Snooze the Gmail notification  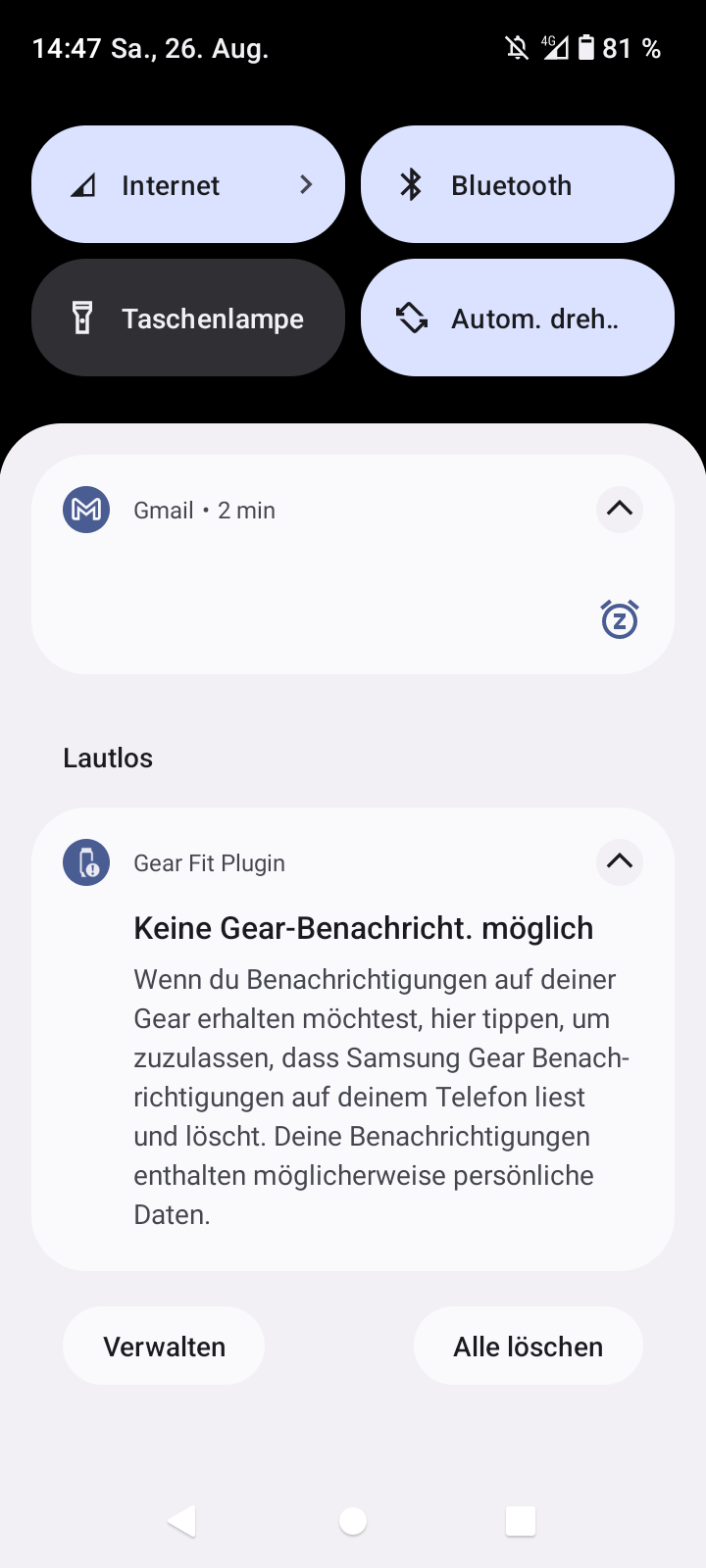619,619
